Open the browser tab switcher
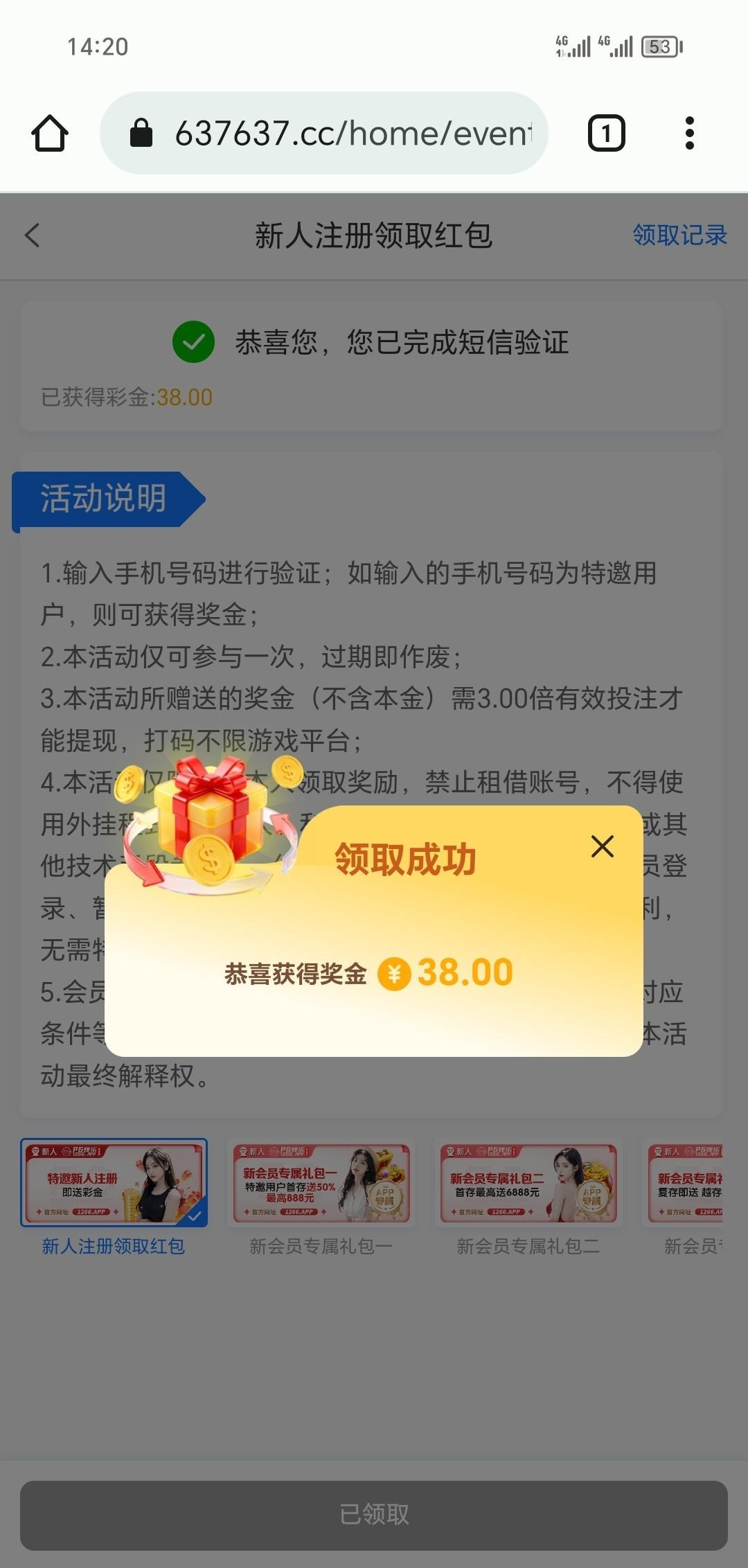This screenshot has width=748, height=1568. coord(606,133)
